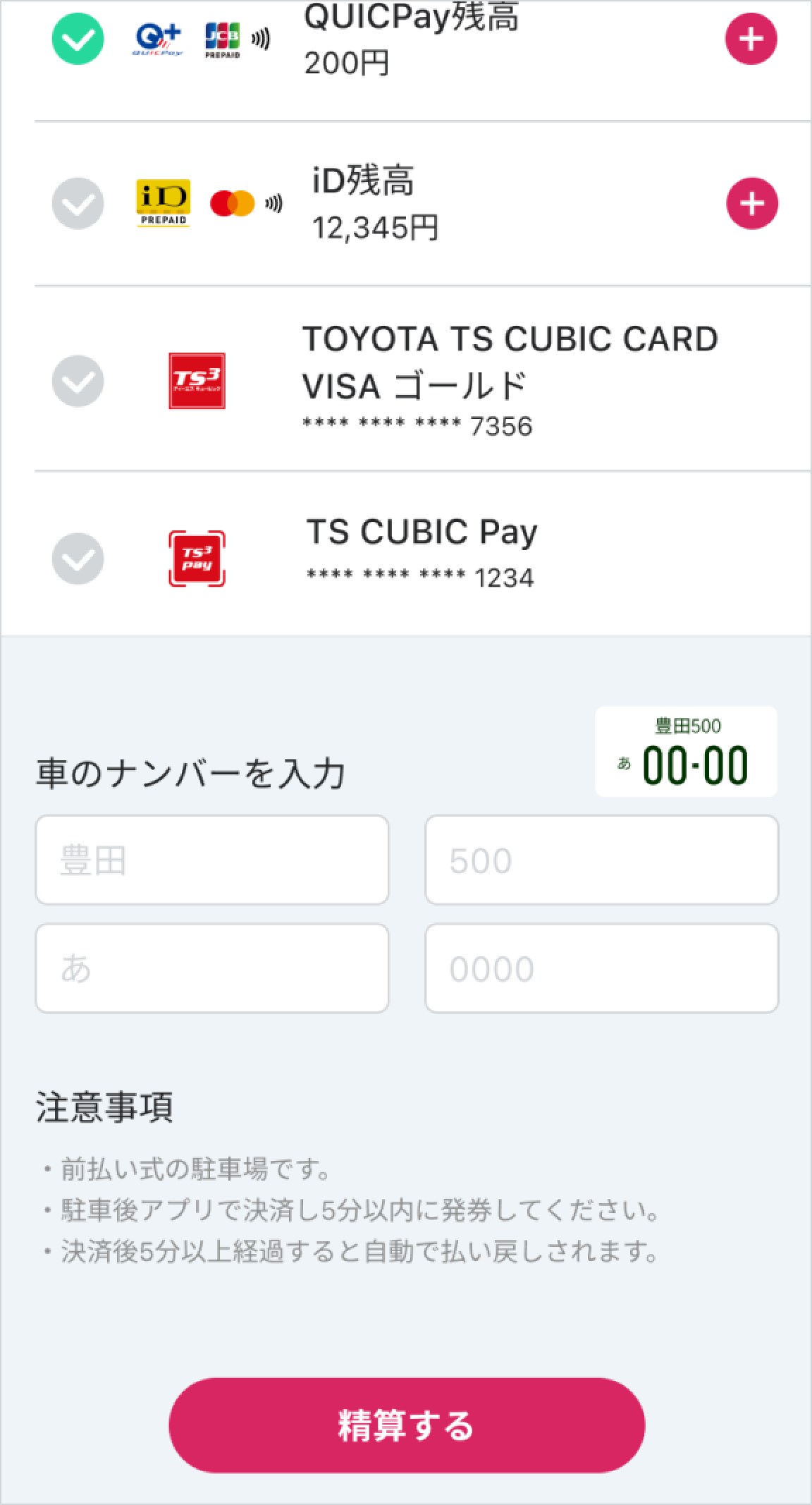
Task: Select QUICPay残高 as payment method
Action: pos(78,39)
